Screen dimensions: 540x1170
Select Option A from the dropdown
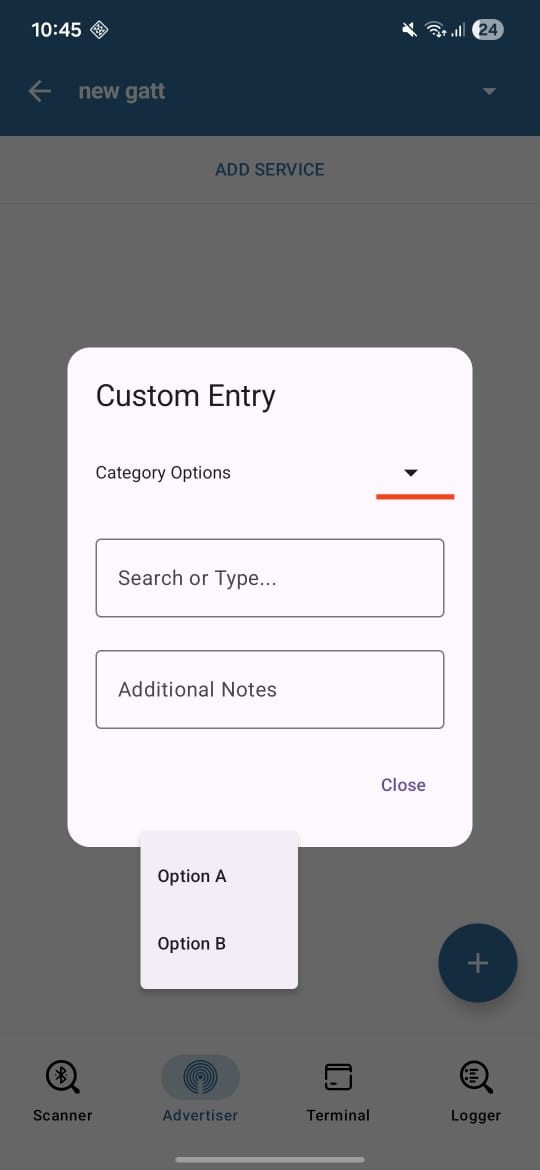pyautogui.click(x=219, y=876)
